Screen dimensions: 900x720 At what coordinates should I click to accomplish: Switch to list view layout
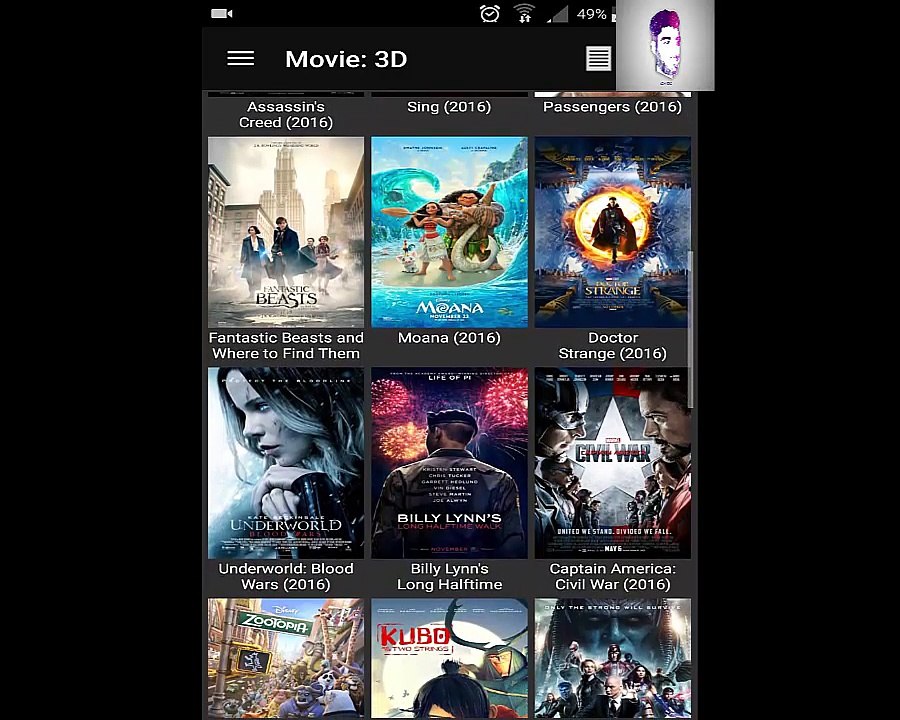click(598, 59)
